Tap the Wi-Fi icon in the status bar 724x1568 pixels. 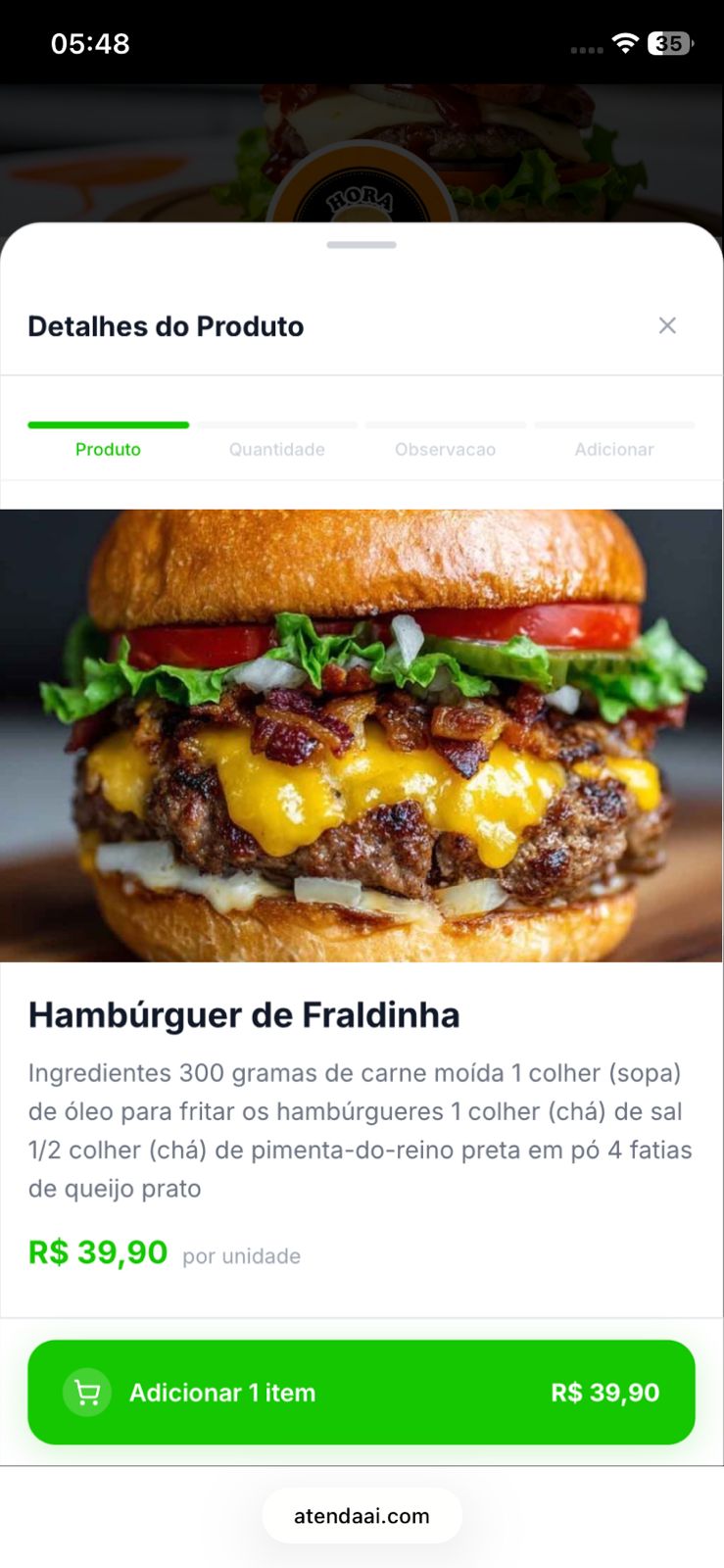tap(625, 43)
